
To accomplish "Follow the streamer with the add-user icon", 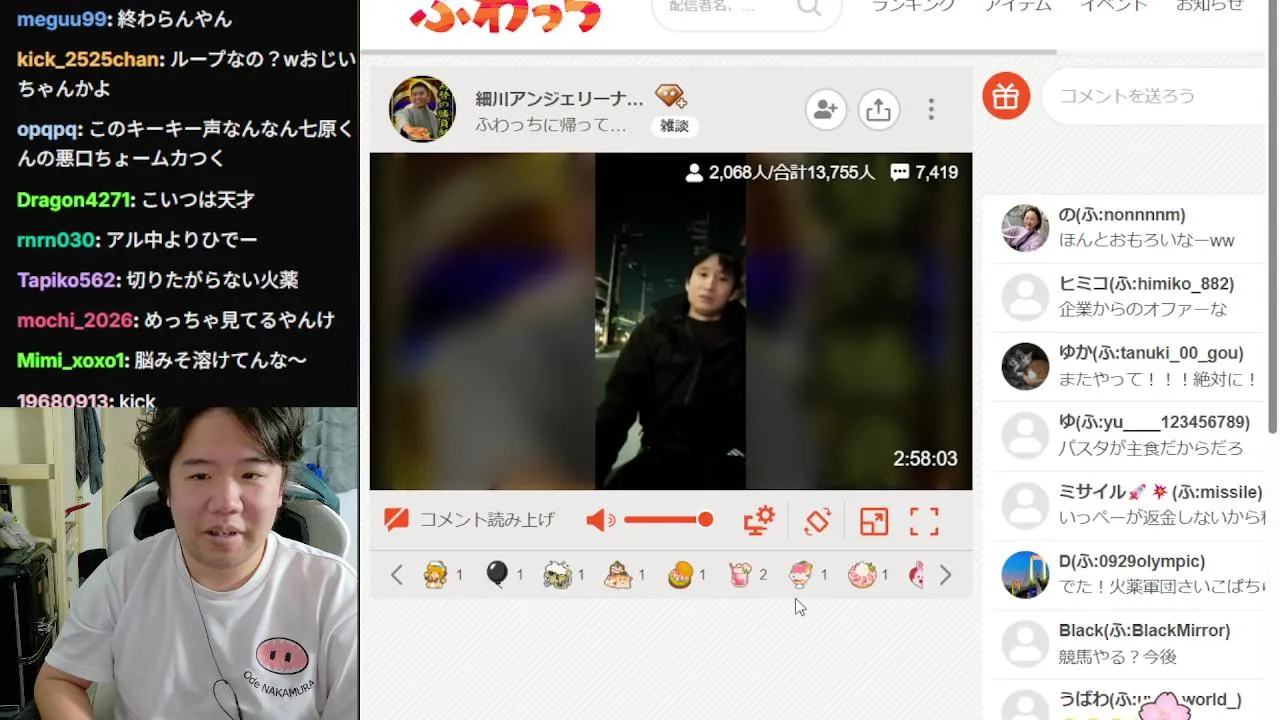I will [x=825, y=109].
